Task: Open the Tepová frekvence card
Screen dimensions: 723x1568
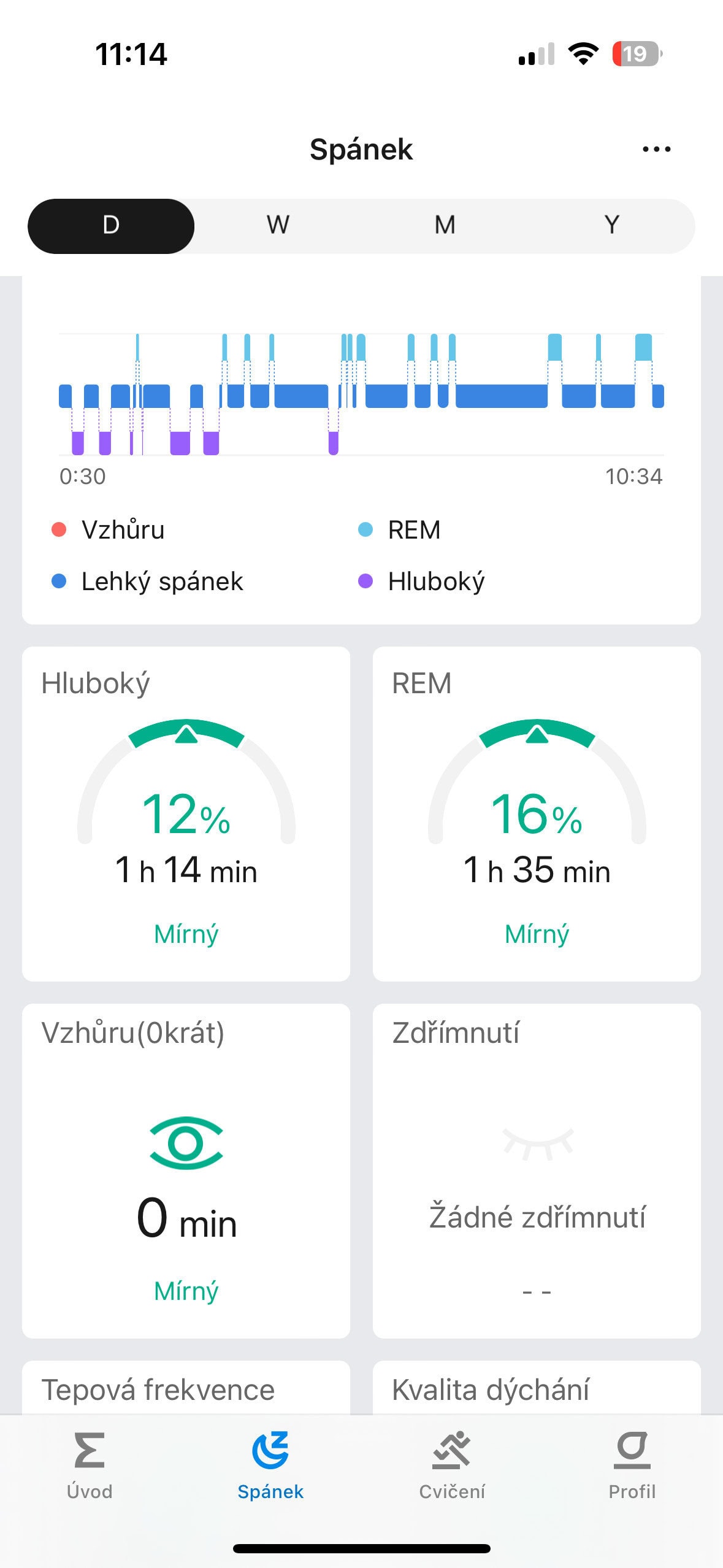Action: [186, 1389]
